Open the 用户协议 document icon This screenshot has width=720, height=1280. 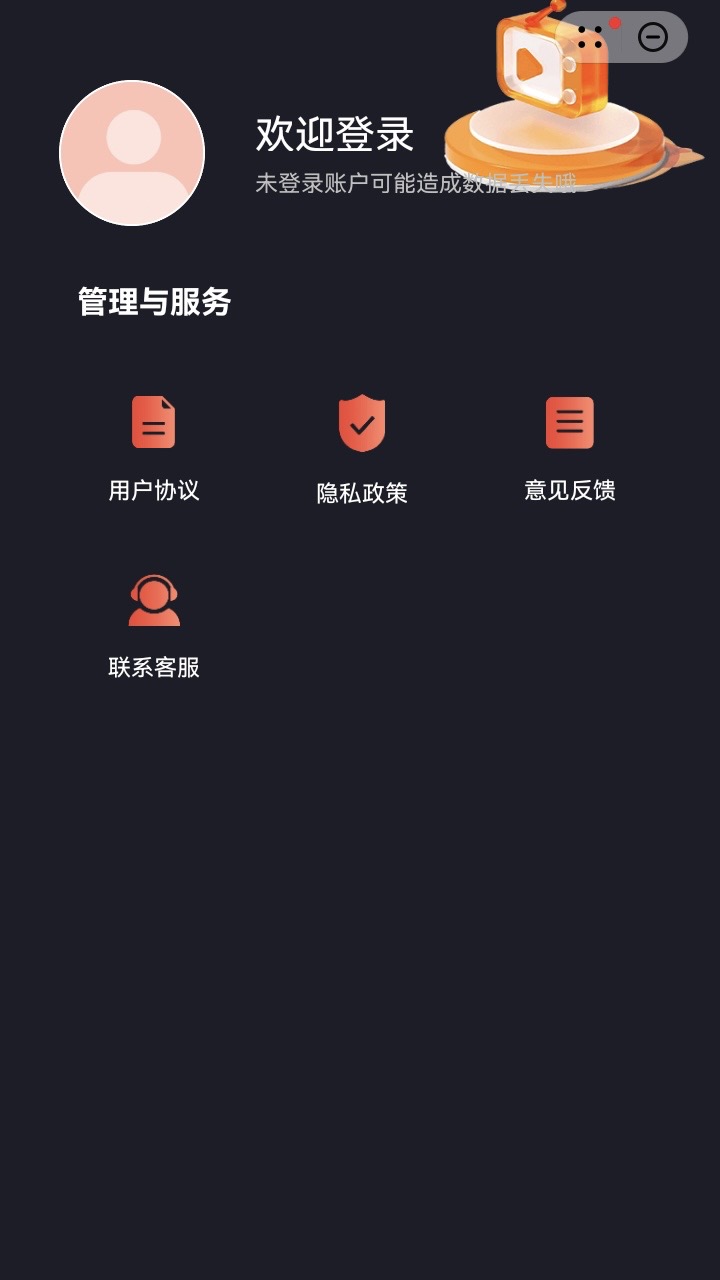pyautogui.click(x=154, y=422)
